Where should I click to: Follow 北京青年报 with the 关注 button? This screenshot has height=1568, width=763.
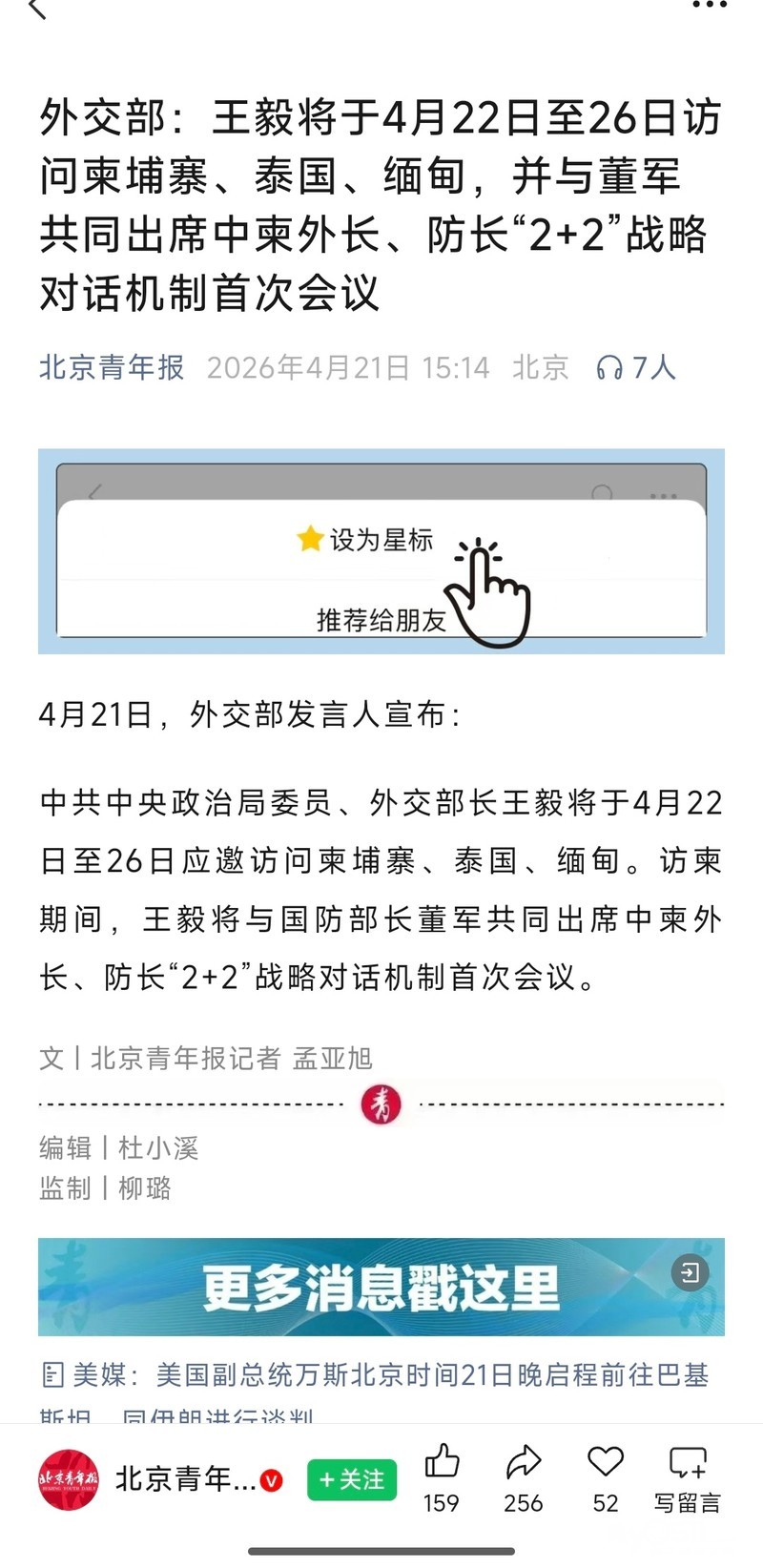pos(352,1480)
